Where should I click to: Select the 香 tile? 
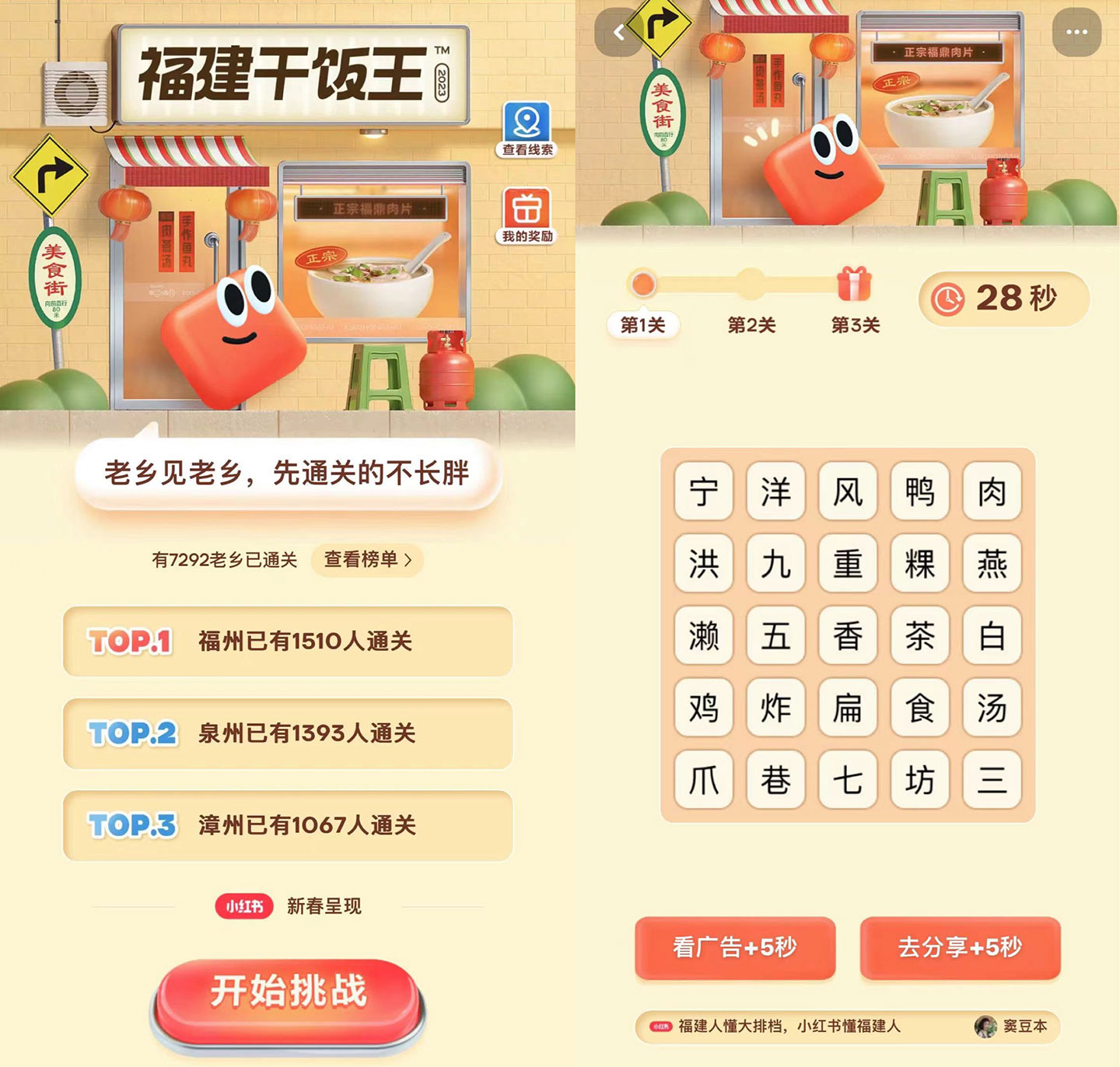[848, 636]
